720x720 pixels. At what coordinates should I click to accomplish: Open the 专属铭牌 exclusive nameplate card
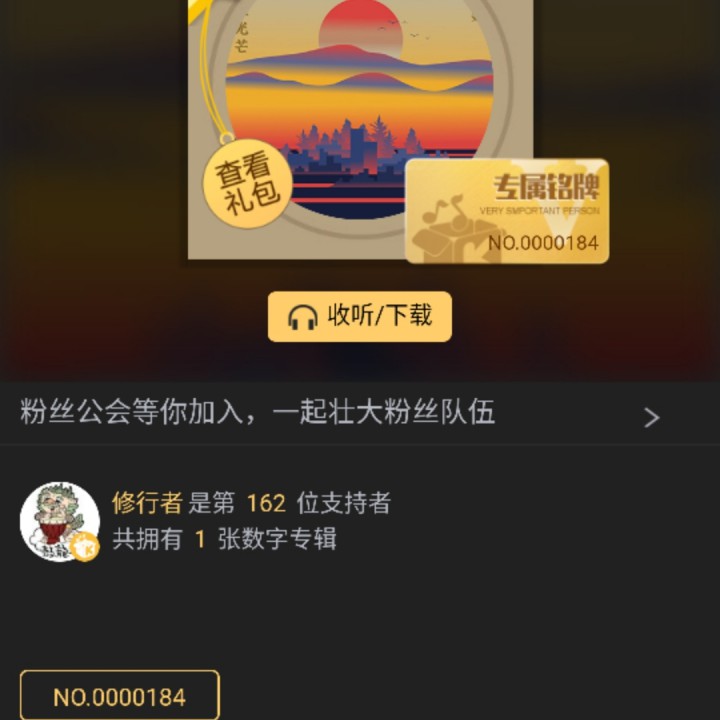pos(507,211)
